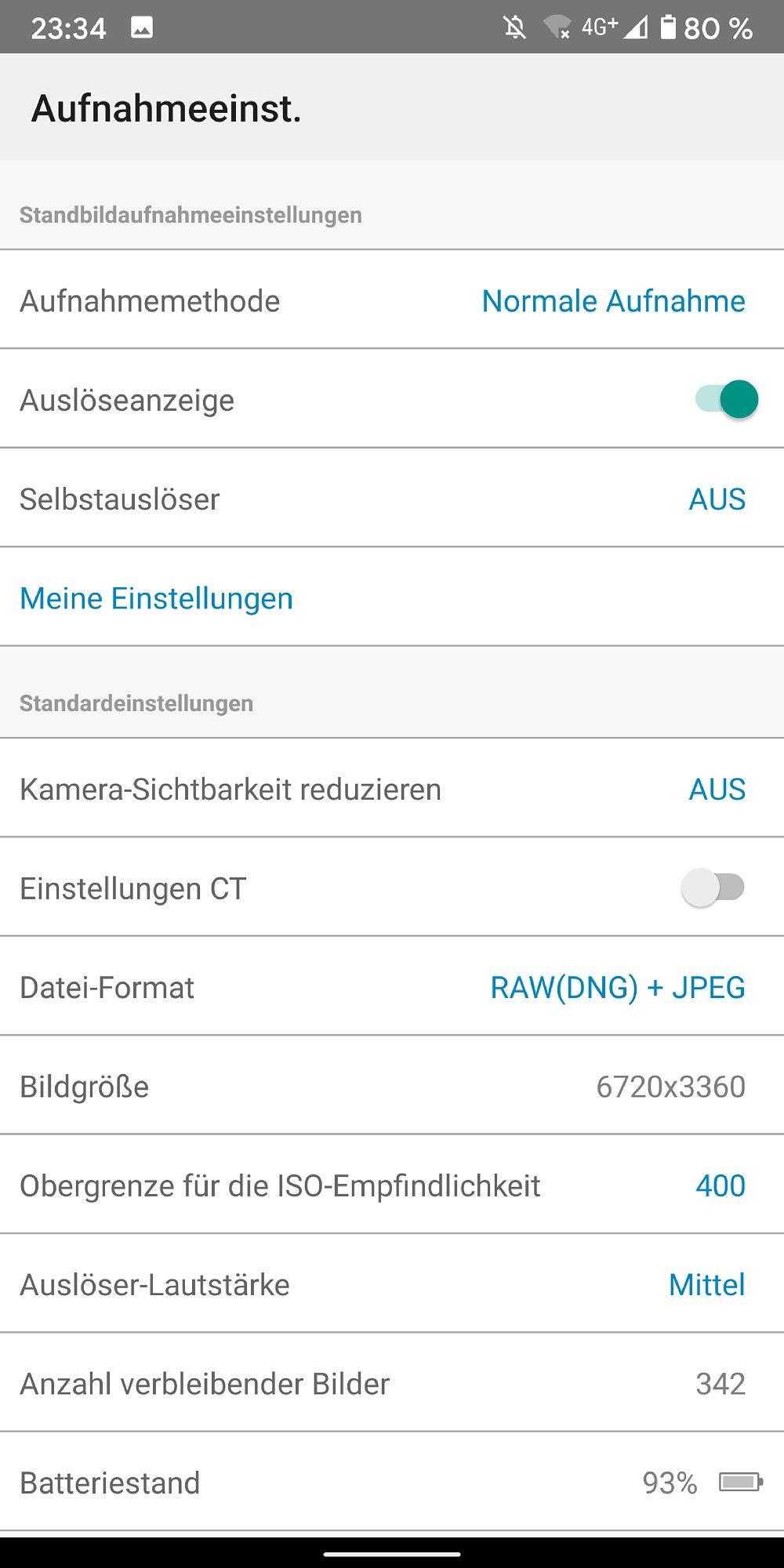Viewport: 784px width, 1568px height.
Task: Open the Aufnahmemethode setting
Action: 392,301
